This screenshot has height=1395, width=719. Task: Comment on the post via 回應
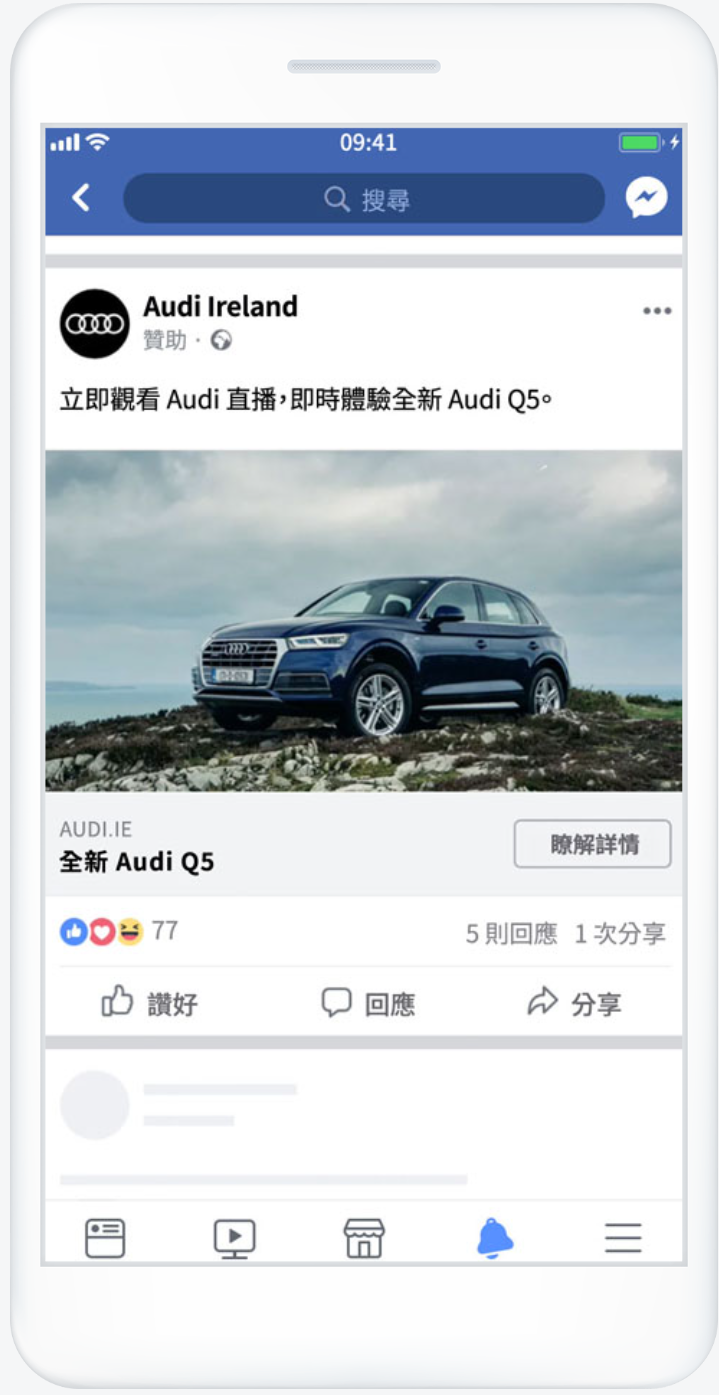click(x=367, y=1003)
